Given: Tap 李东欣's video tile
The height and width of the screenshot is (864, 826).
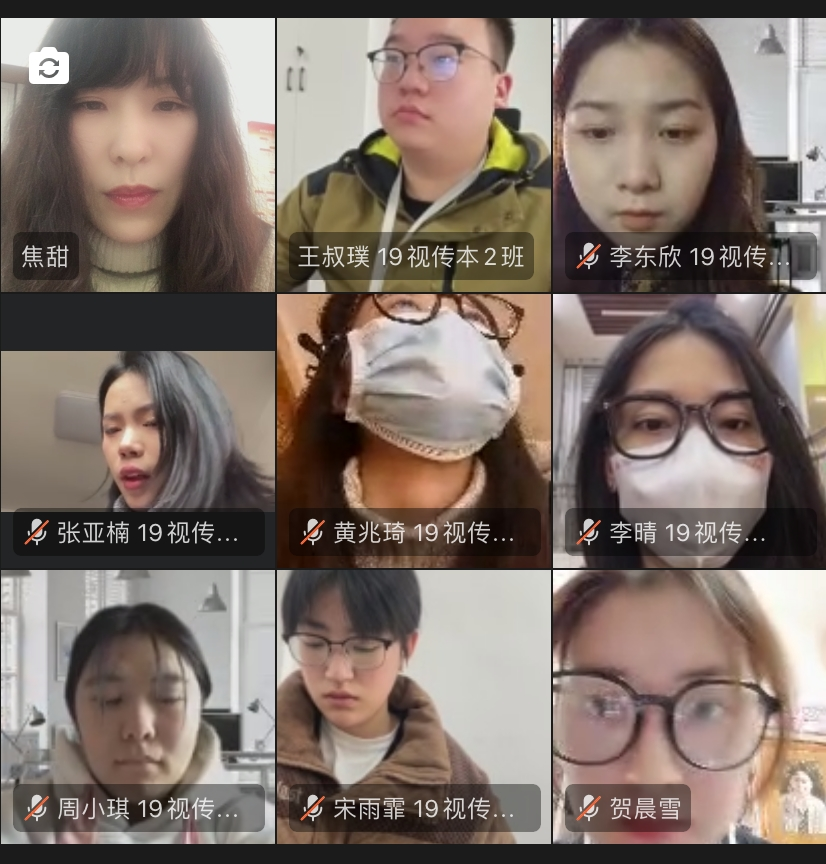Looking at the screenshot, I should [689, 155].
